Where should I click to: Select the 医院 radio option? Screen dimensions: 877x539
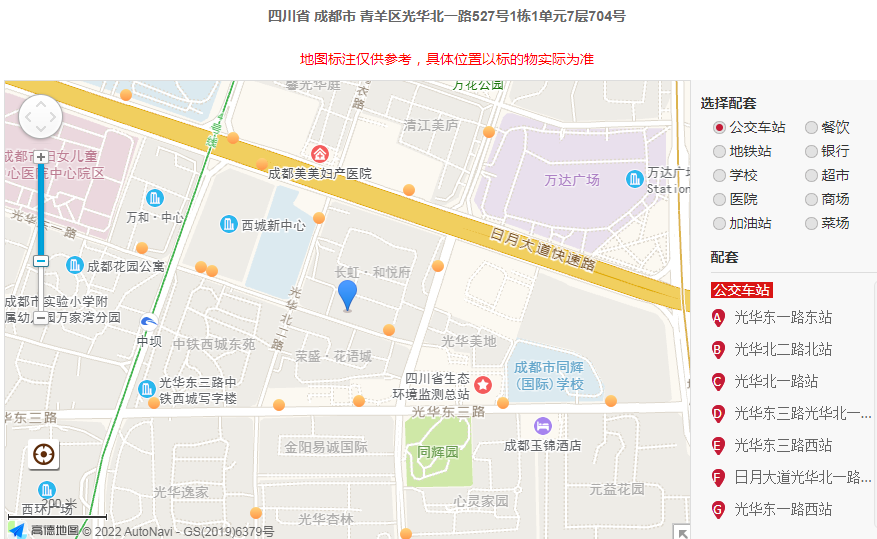719,199
